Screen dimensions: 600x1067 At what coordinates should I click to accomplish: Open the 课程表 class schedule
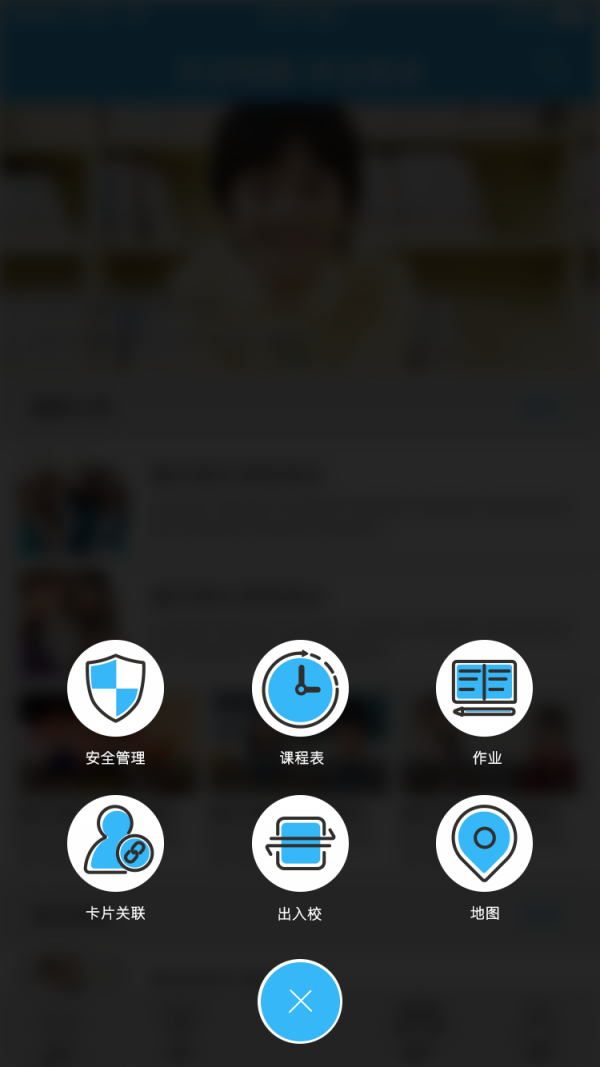pyautogui.click(x=300, y=688)
